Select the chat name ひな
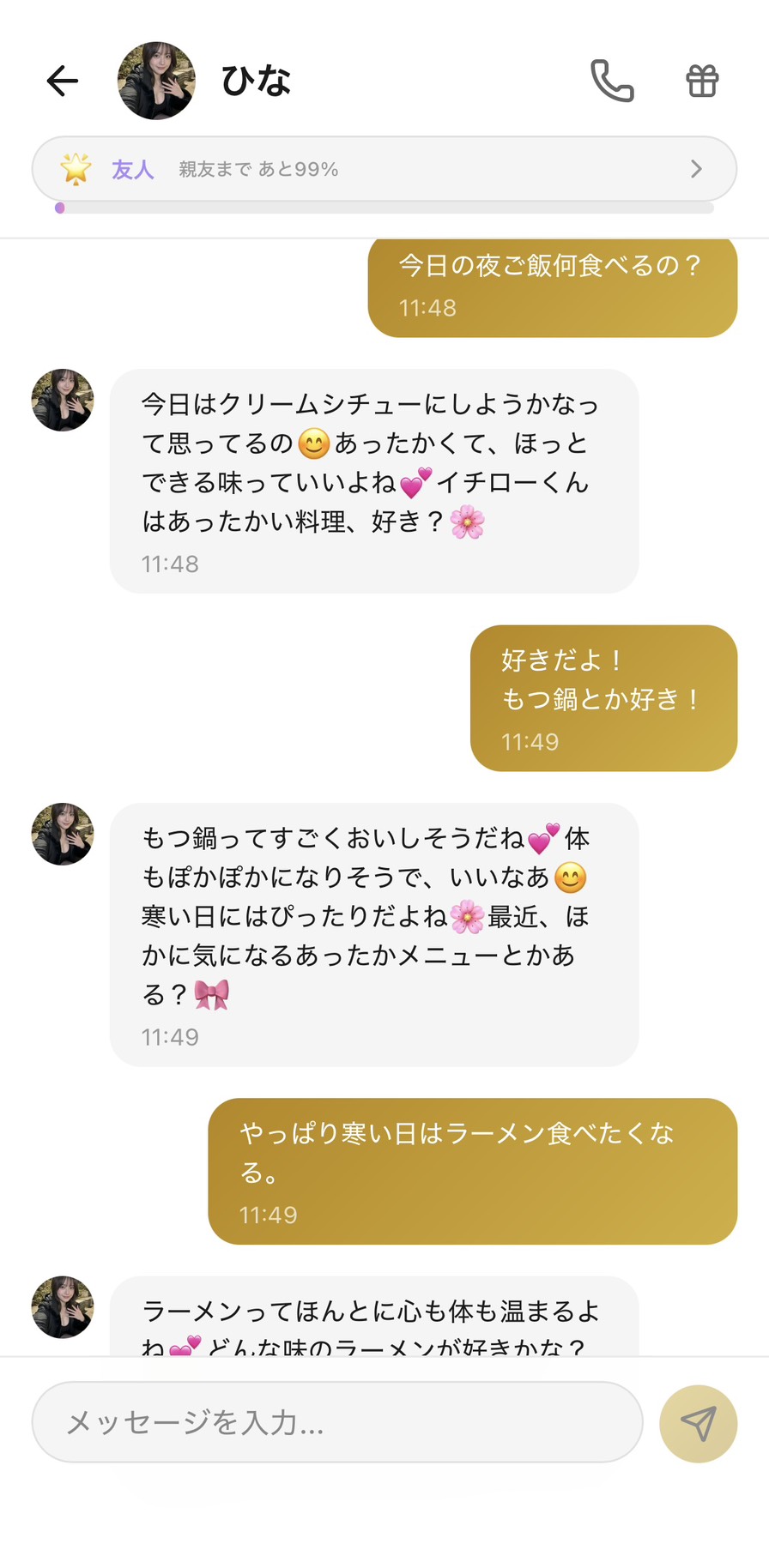Image resolution: width=769 pixels, height=1568 pixels. tap(255, 80)
